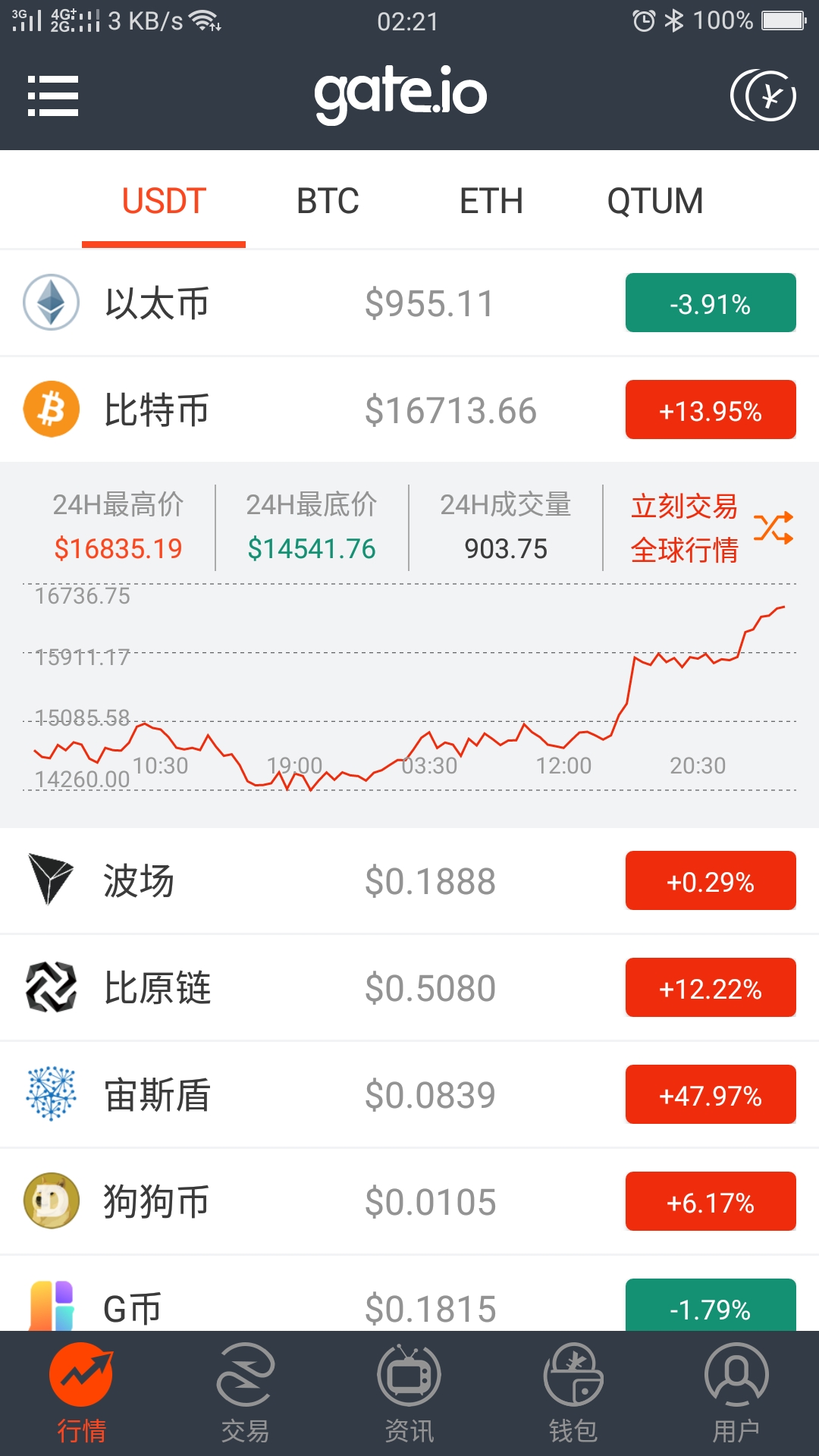Tap the currency toggle icon in header
Viewport: 819px width, 1456px height.
click(x=763, y=96)
